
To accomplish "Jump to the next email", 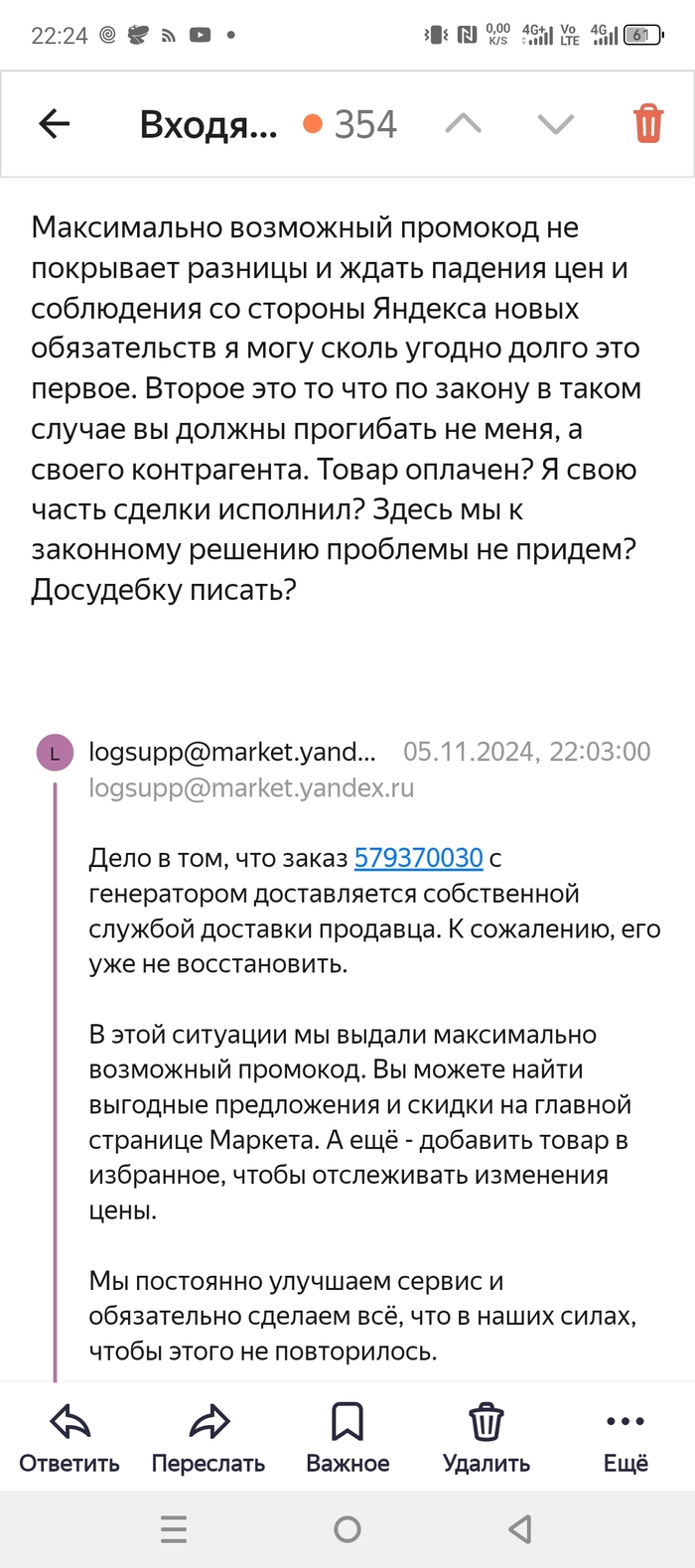I will point(555,124).
